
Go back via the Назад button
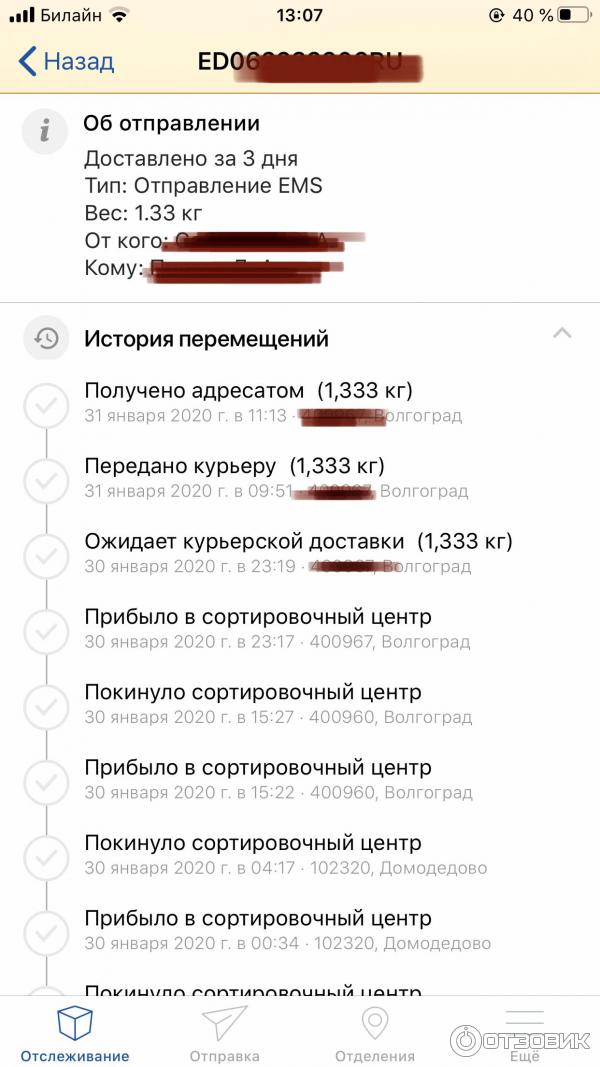tap(66, 62)
